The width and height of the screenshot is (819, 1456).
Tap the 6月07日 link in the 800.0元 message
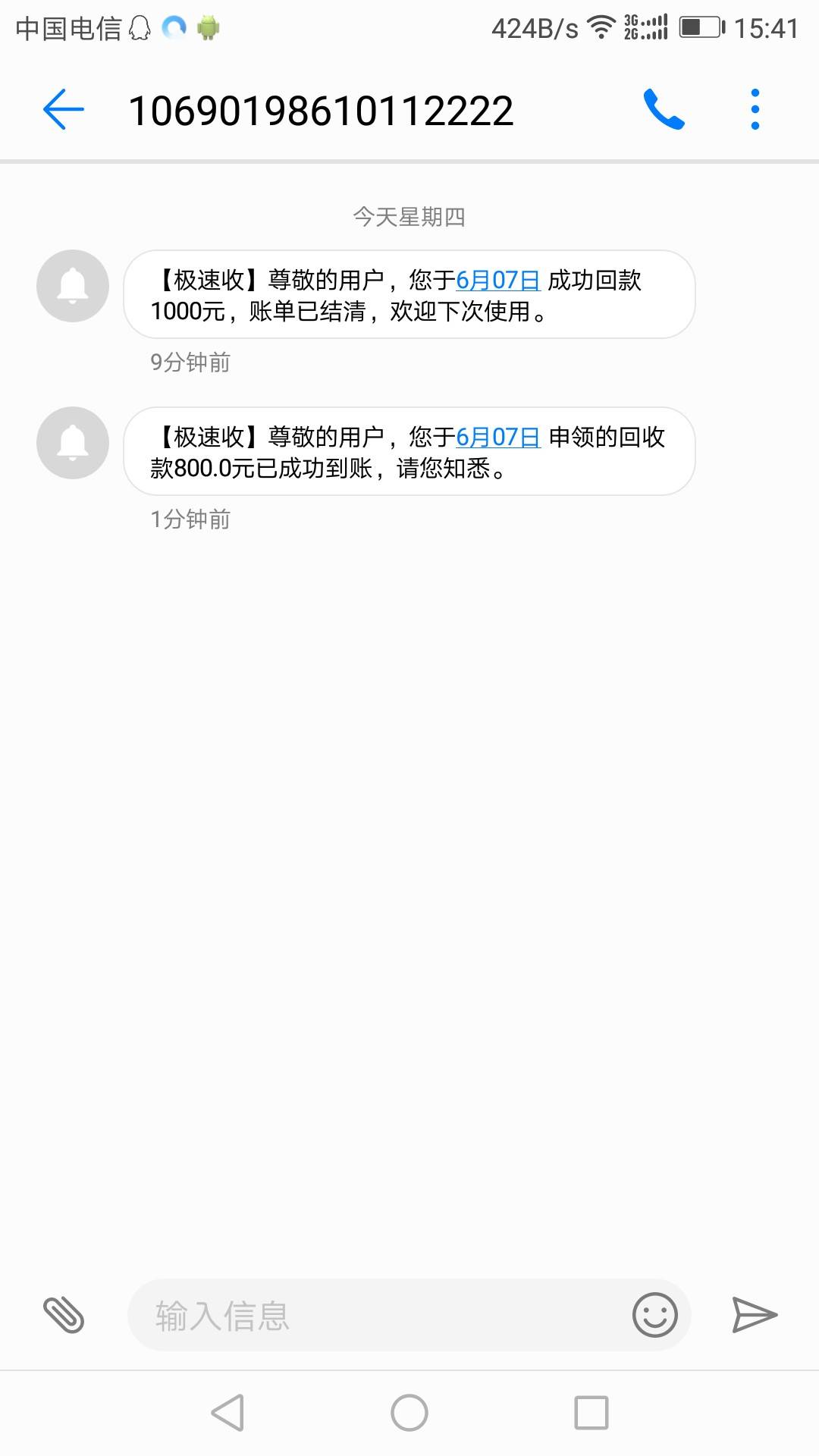pos(497,438)
